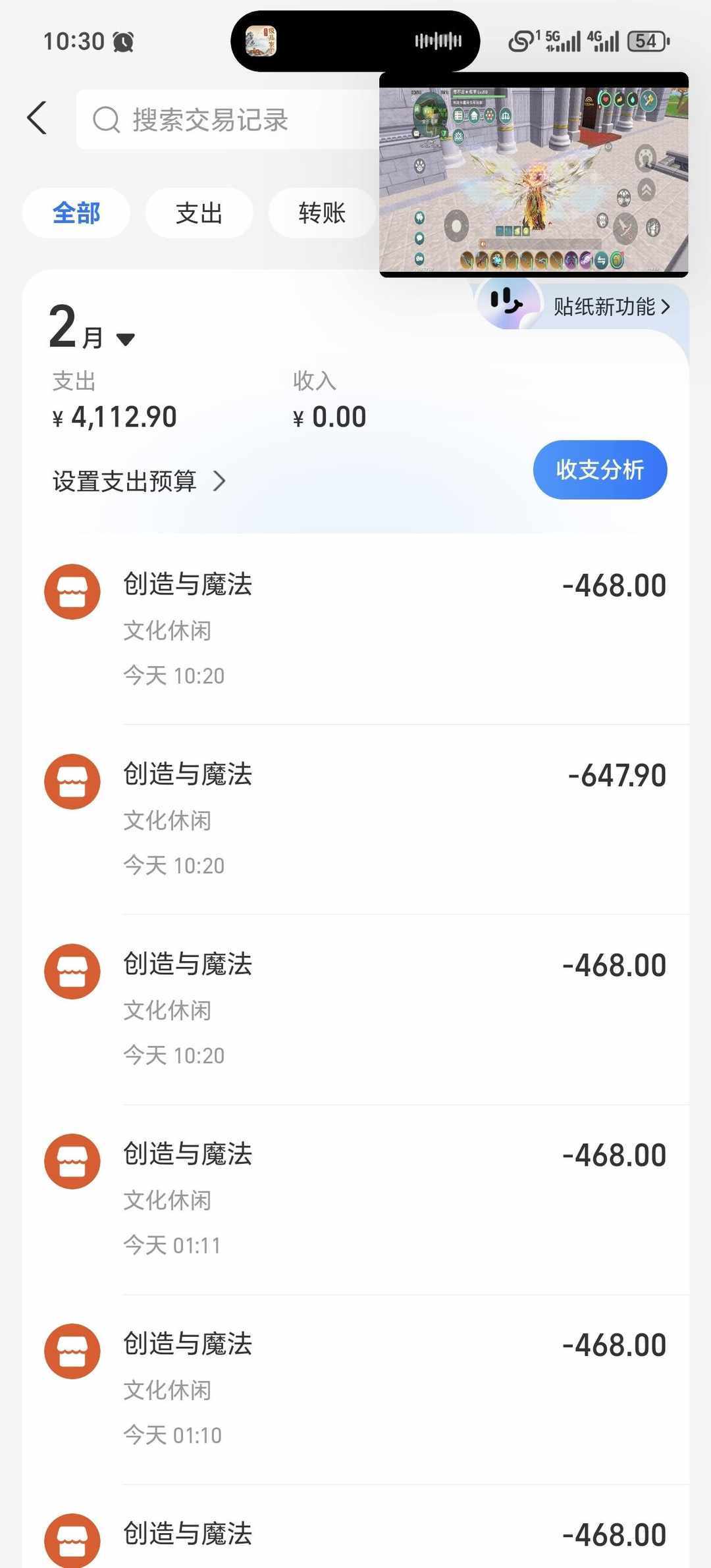Tap the 收支分析 button

coord(600,469)
